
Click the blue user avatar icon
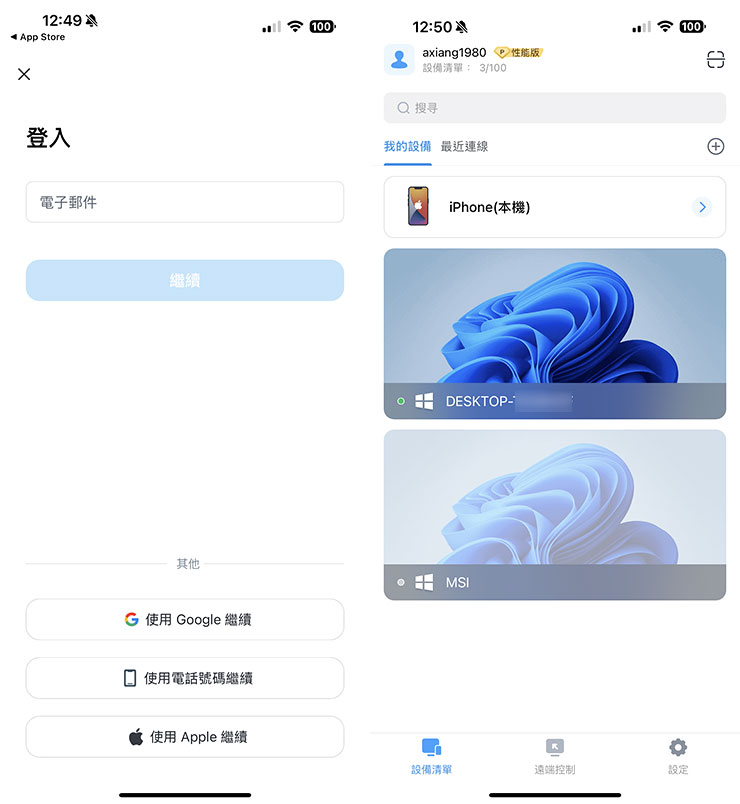pyautogui.click(x=398, y=60)
